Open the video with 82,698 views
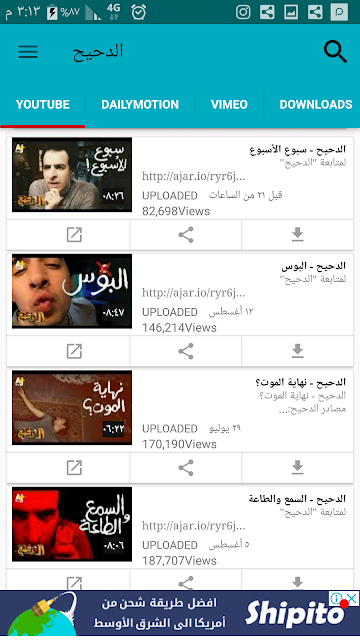 (180, 178)
